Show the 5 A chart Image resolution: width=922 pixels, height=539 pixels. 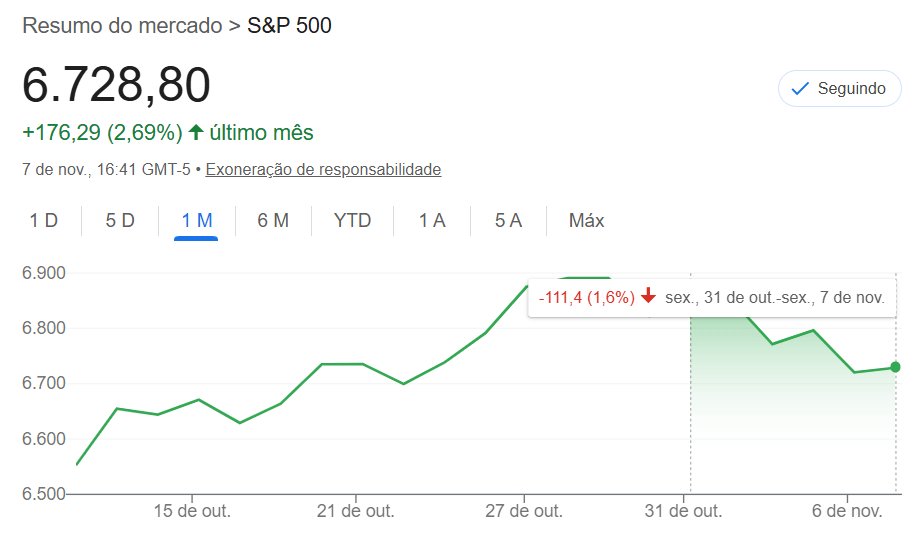(x=508, y=221)
